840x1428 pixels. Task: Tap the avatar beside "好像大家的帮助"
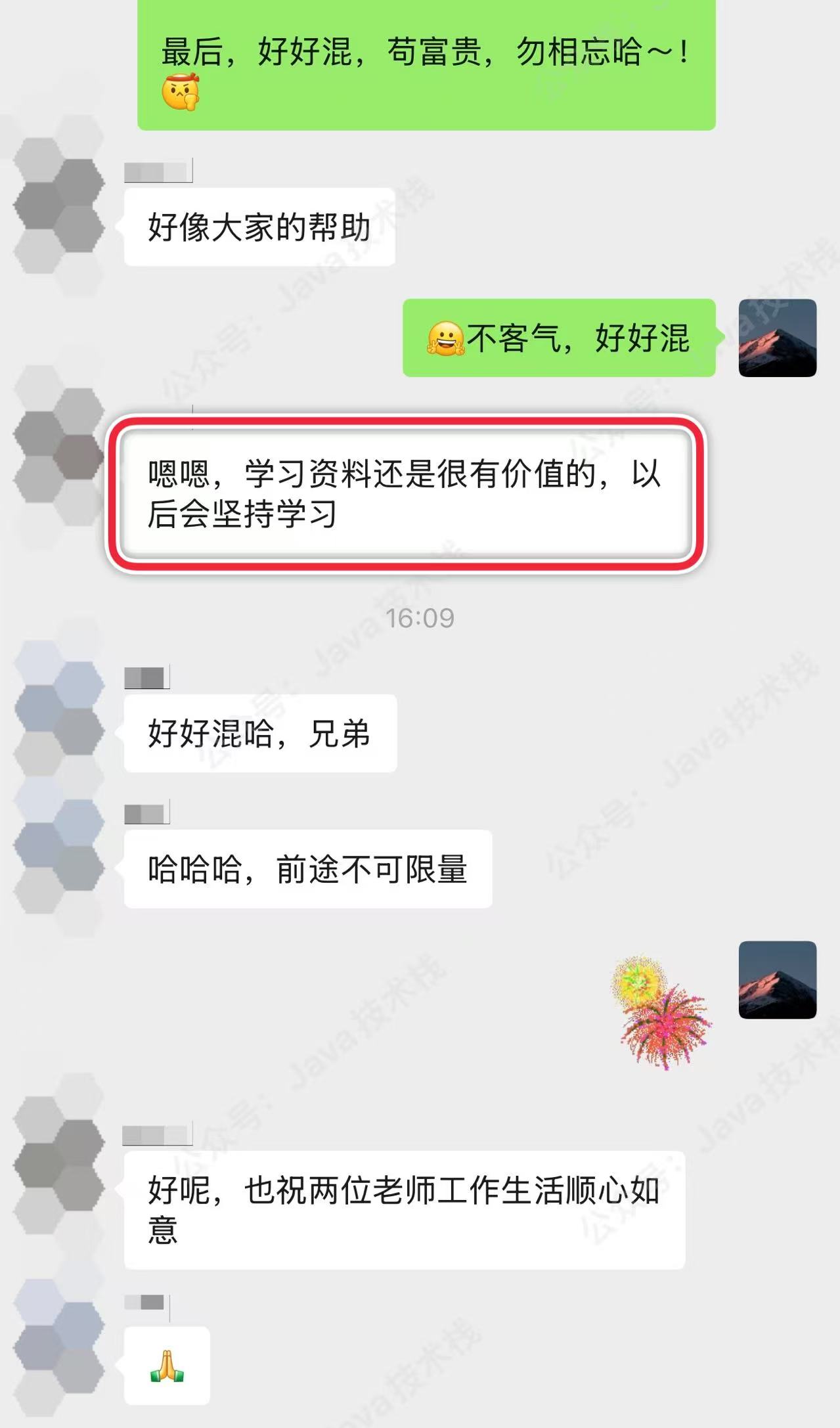59,205
